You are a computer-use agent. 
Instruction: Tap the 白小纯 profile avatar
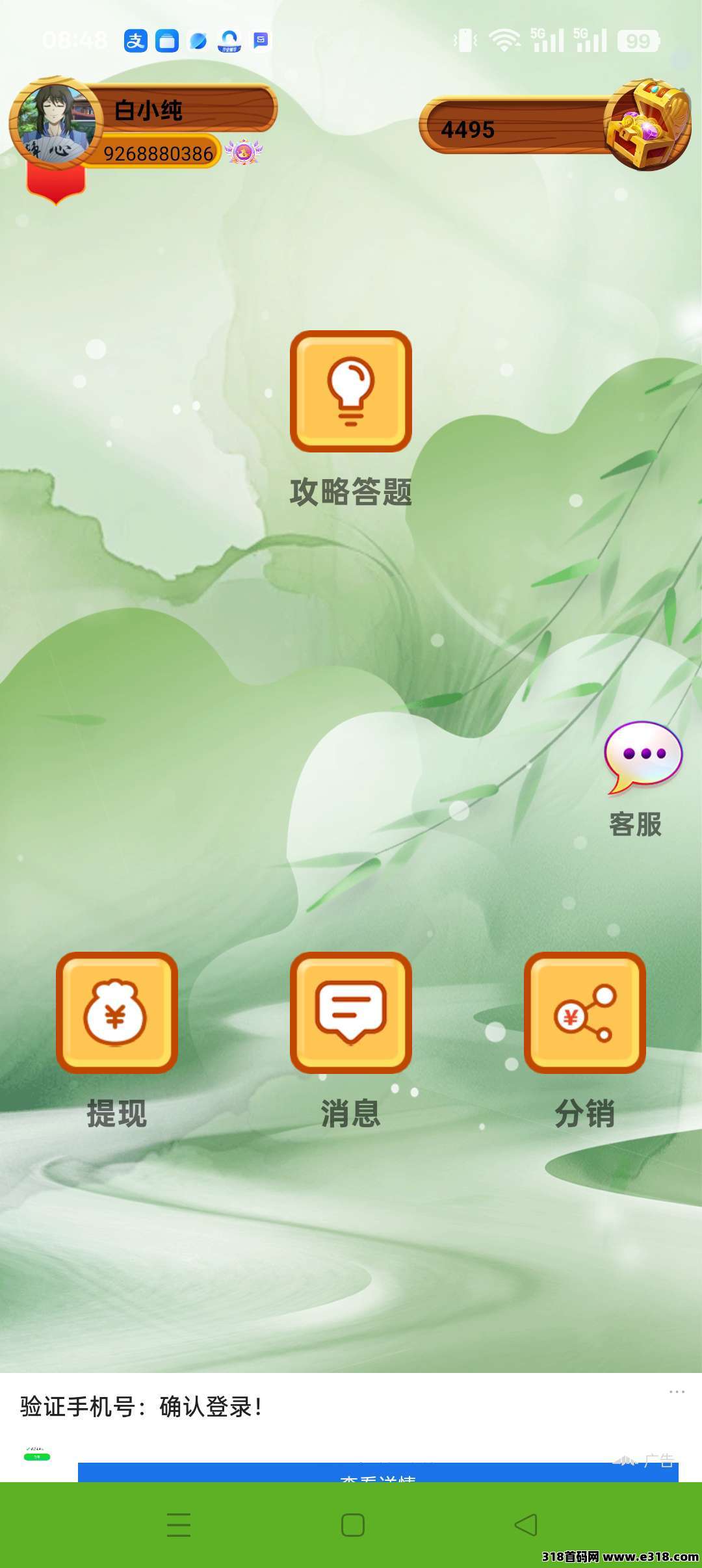[55, 122]
